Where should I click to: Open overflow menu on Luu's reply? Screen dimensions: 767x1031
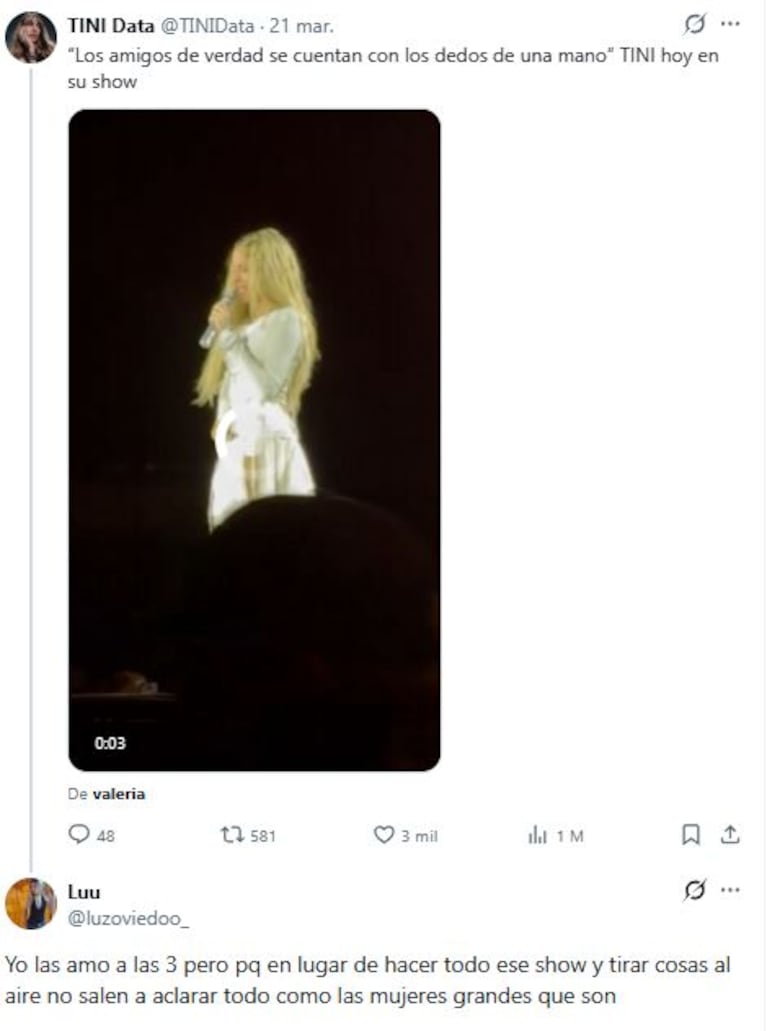click(x=731, y=890)
